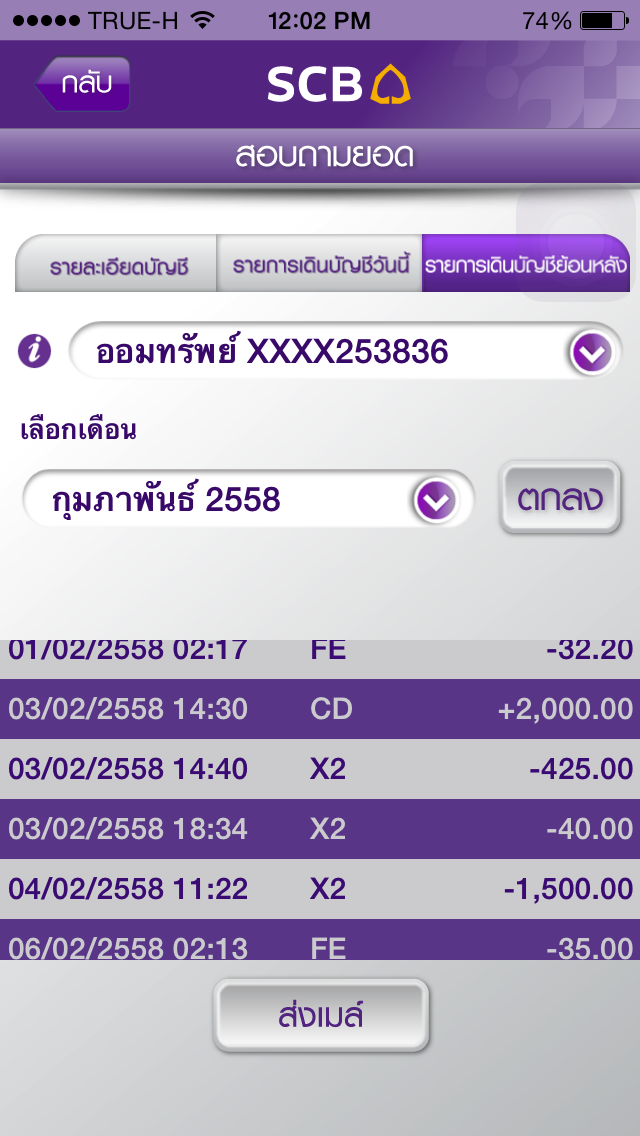
Task: Tap the ส่งเมล์ button
Action: tap(321, 1016)
